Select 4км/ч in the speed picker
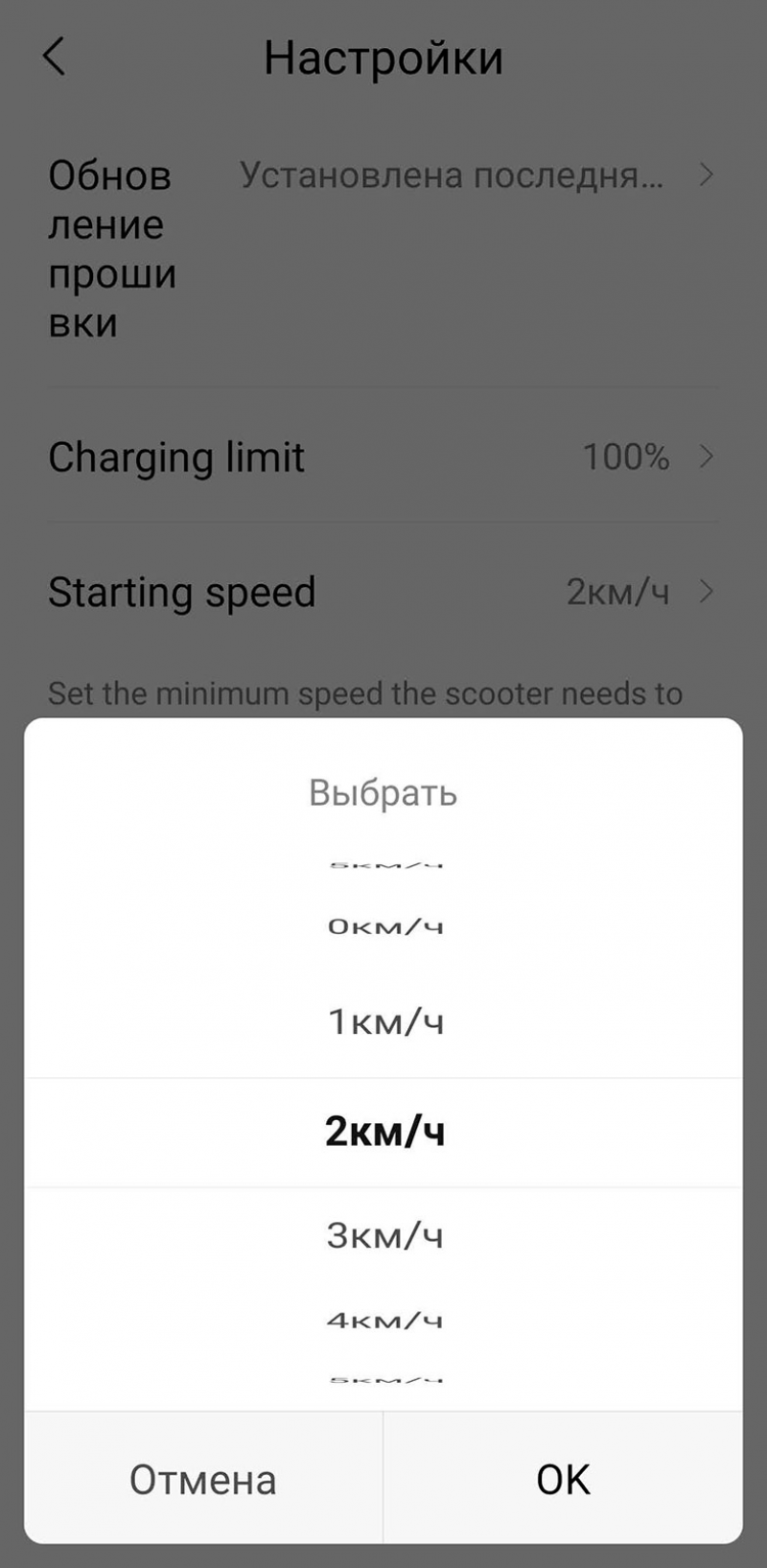Viewport: 767px width, 1568px height. 384,1319
